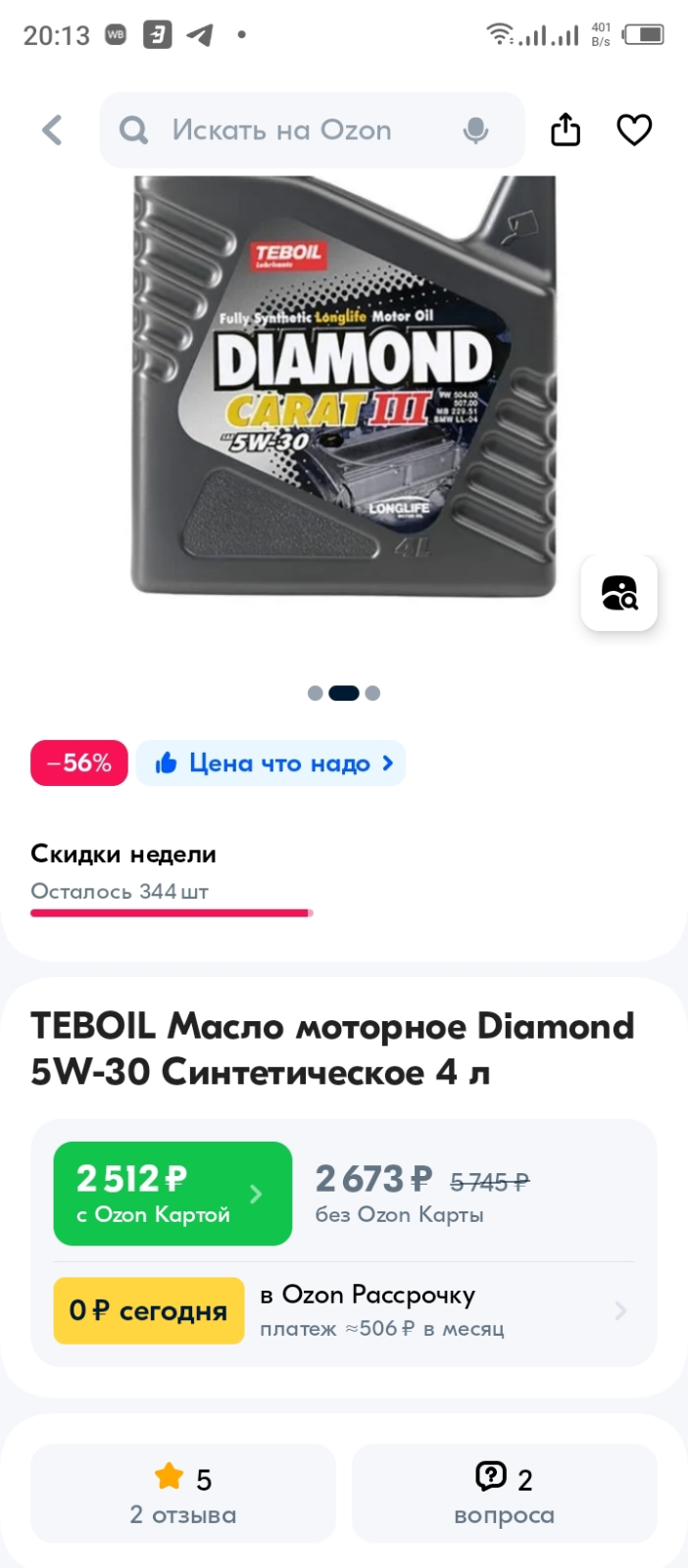Tap the image page indicator dots
This screenshot has width=688, height=1568.
(x=343, y=693)
